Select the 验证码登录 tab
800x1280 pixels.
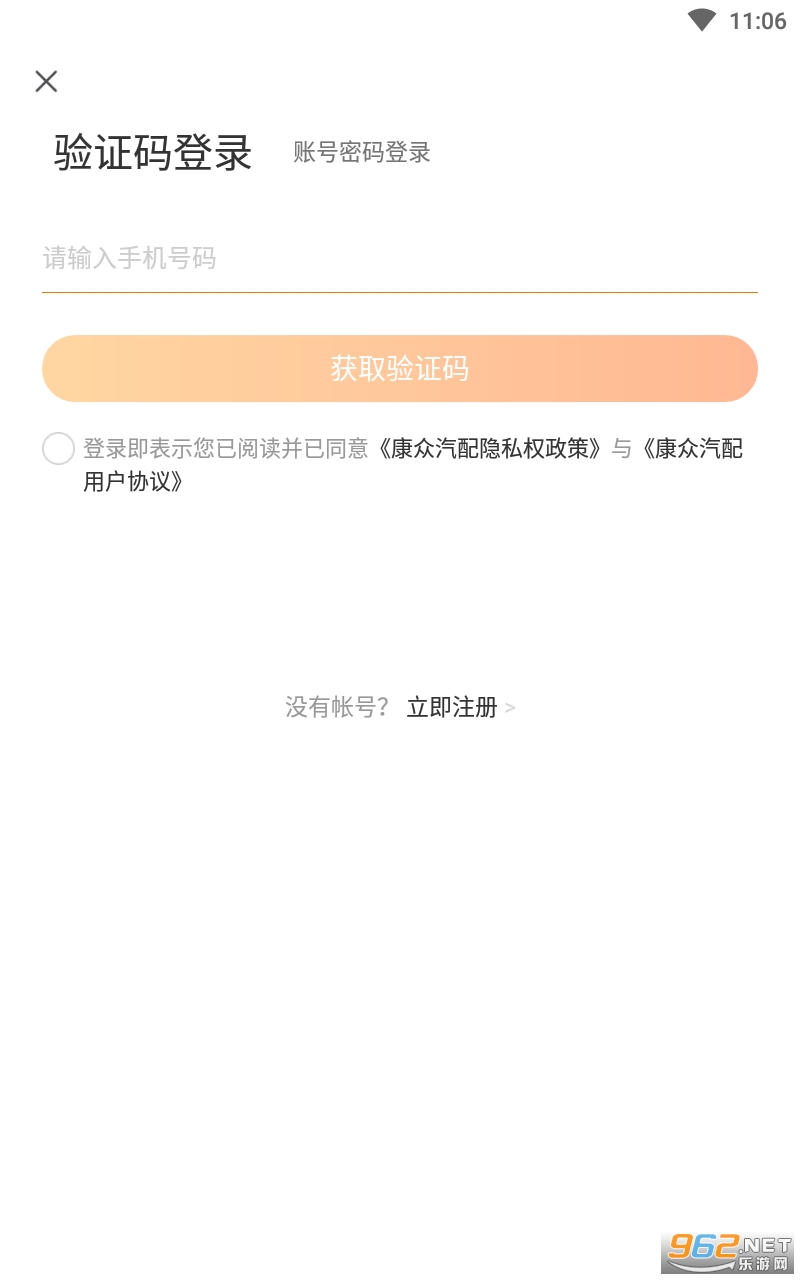point(153,152)
